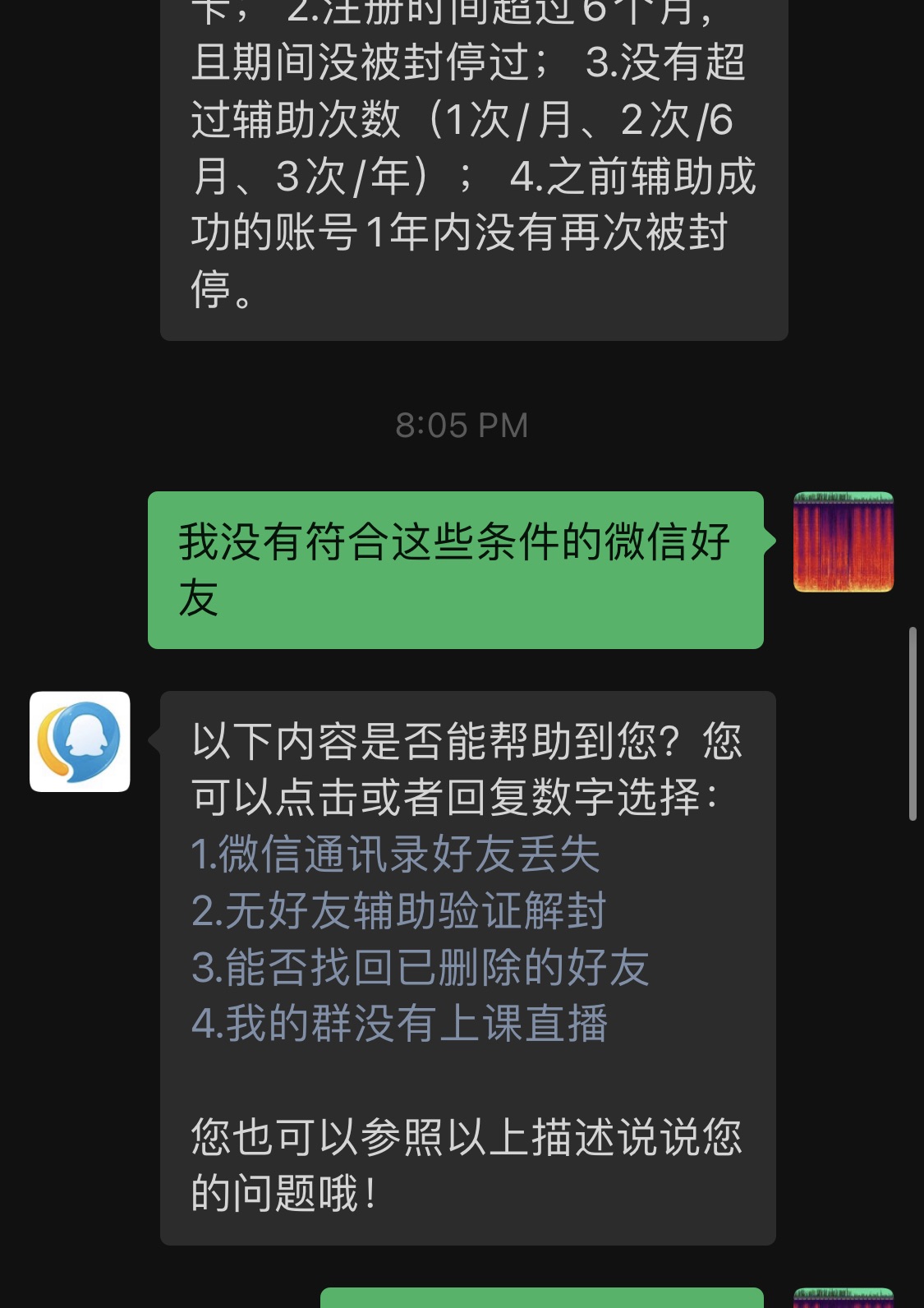
Task: Tap link 3.能否找回已删除的好友
Action: click(420, 967)
